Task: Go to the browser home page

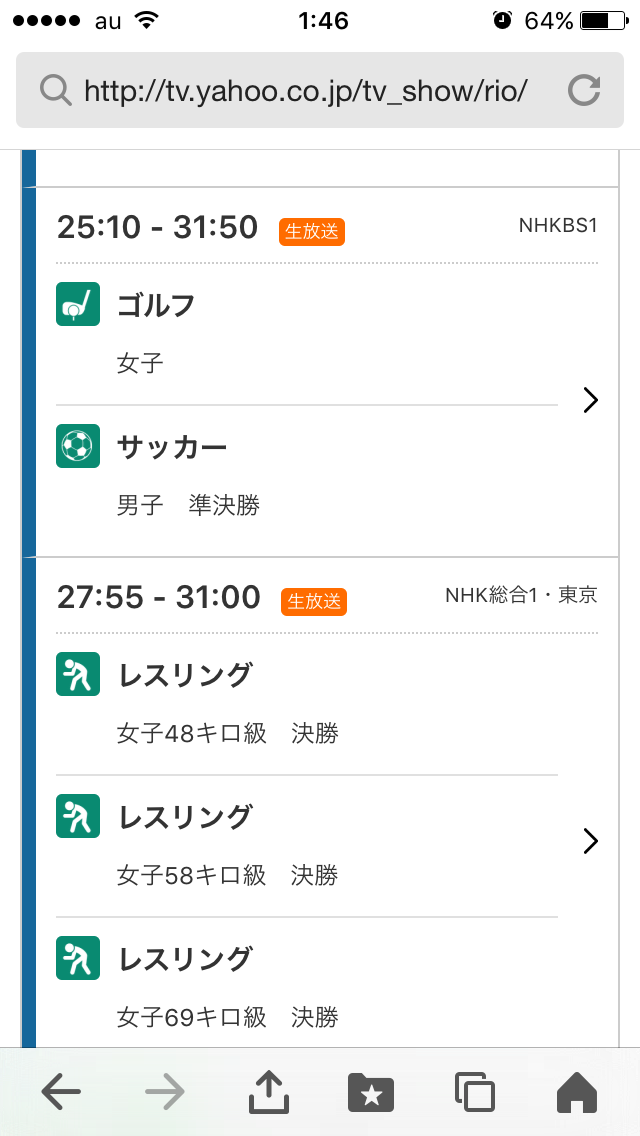Action: (x=578, y=1092)
